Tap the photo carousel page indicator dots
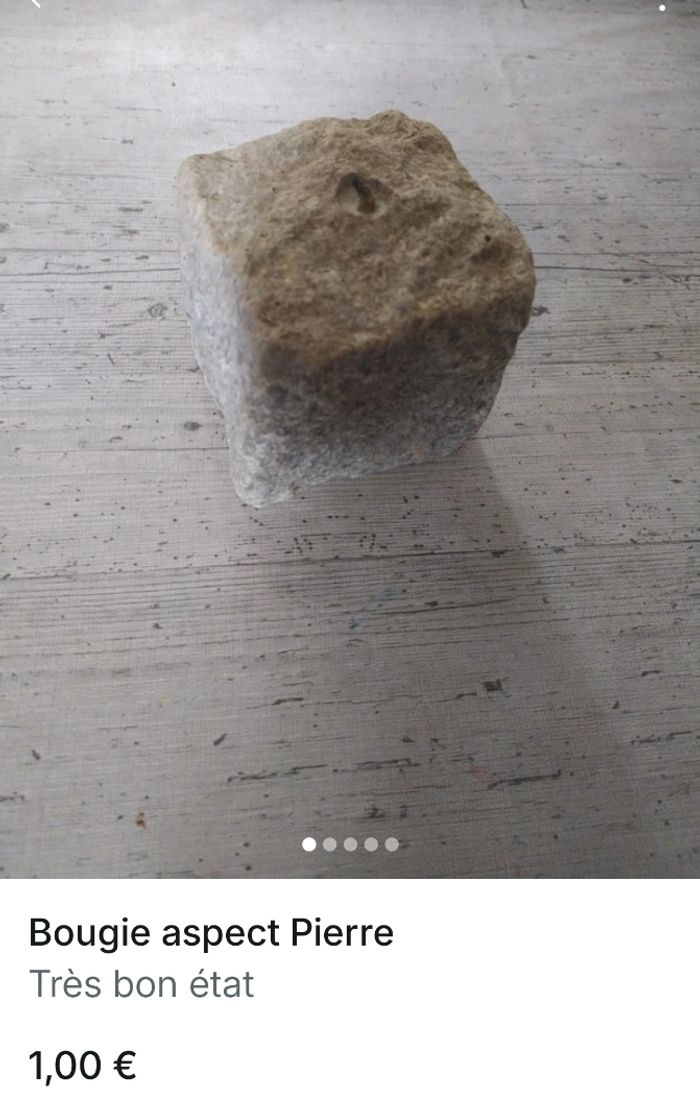 pos(350,844)
